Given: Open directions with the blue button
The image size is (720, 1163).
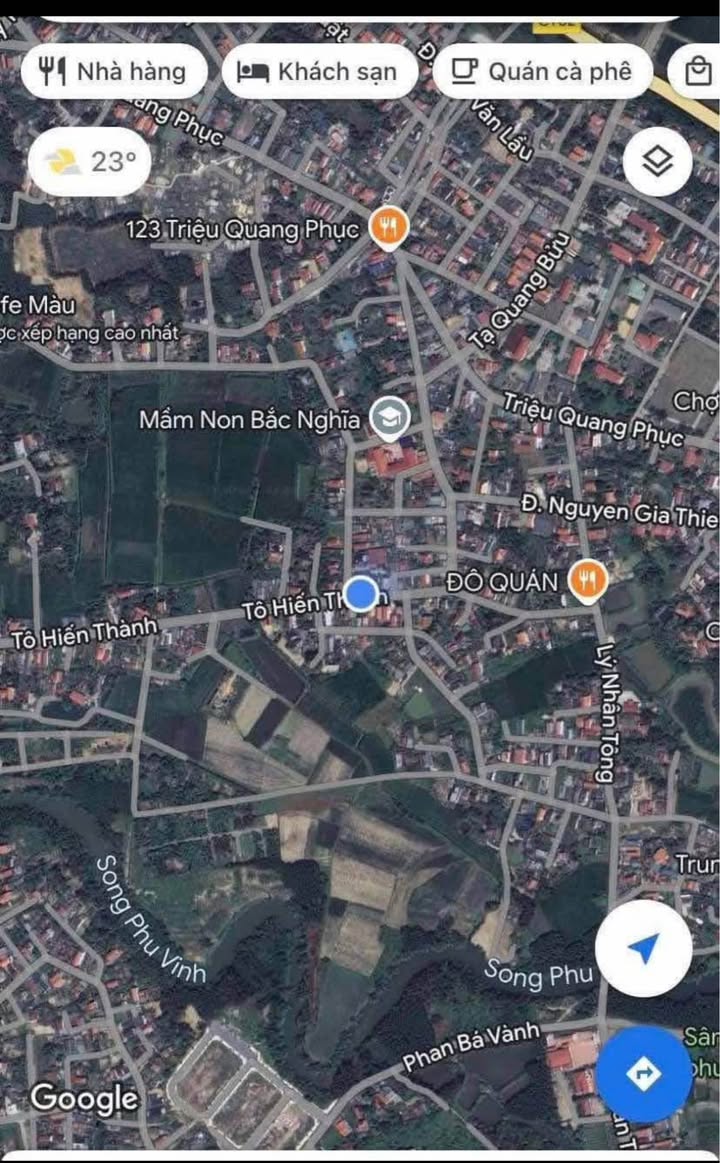Looking at the screenshot, I should (643, 1074).
